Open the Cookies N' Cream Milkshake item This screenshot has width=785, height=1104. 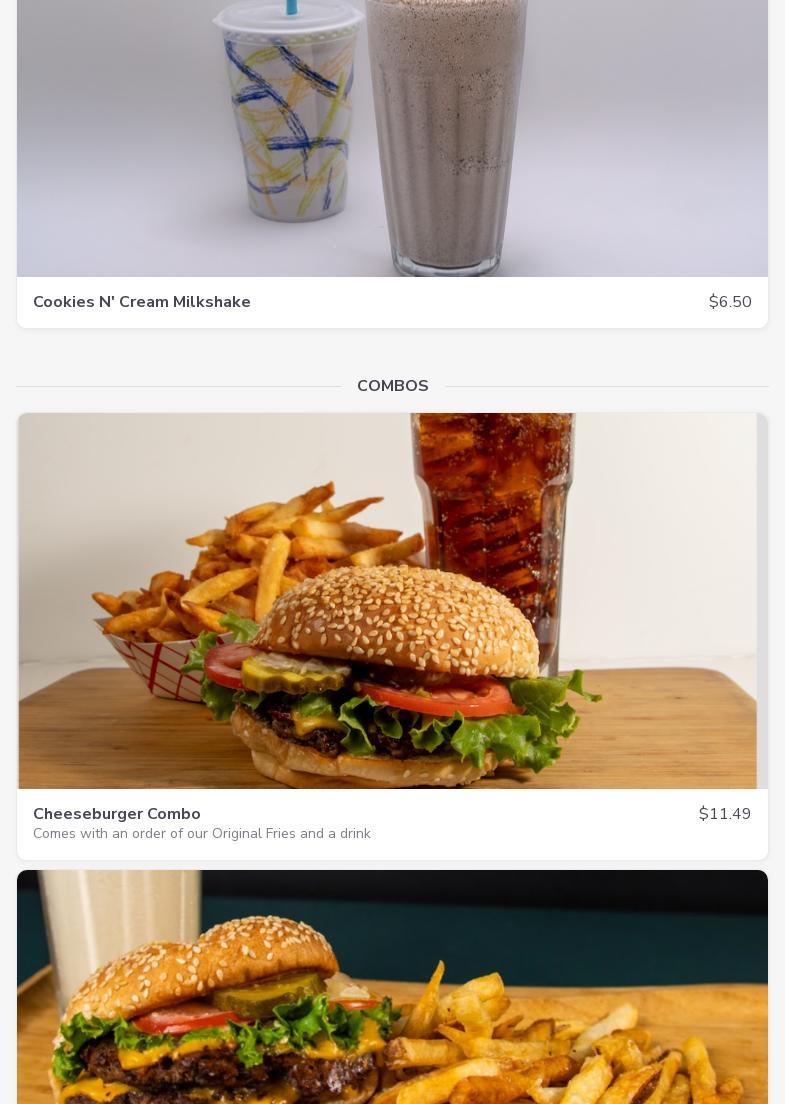pos(142,302)
